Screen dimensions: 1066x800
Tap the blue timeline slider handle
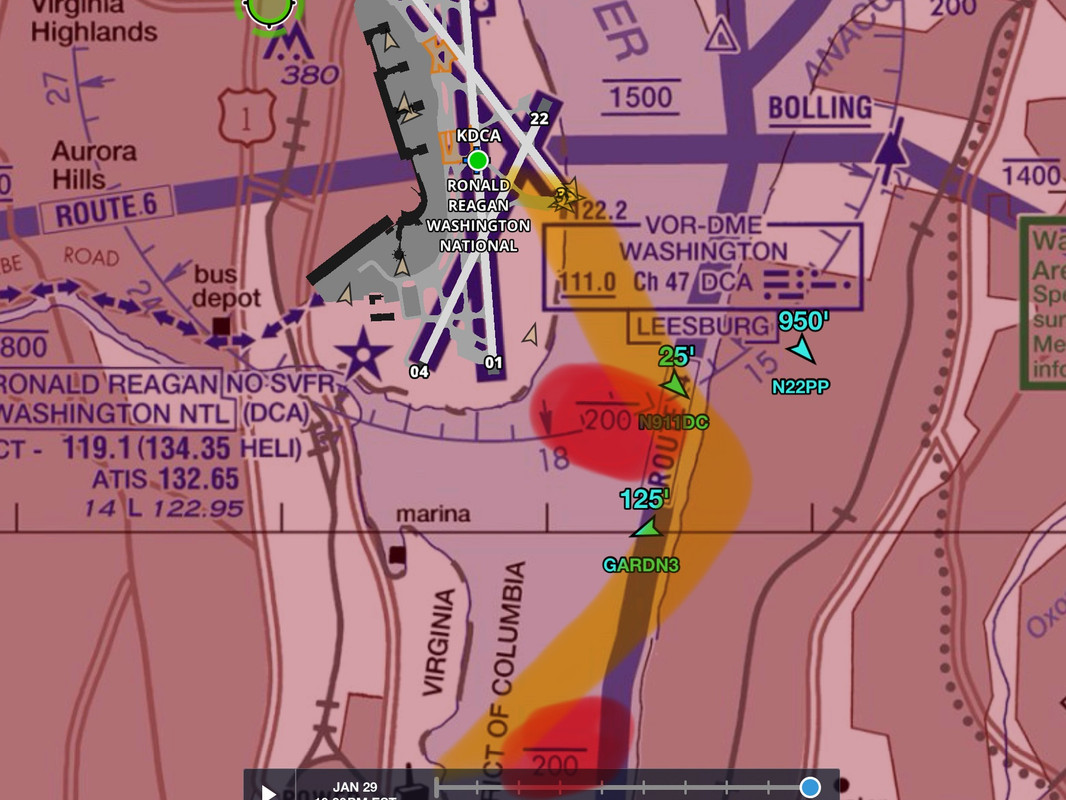810,787
